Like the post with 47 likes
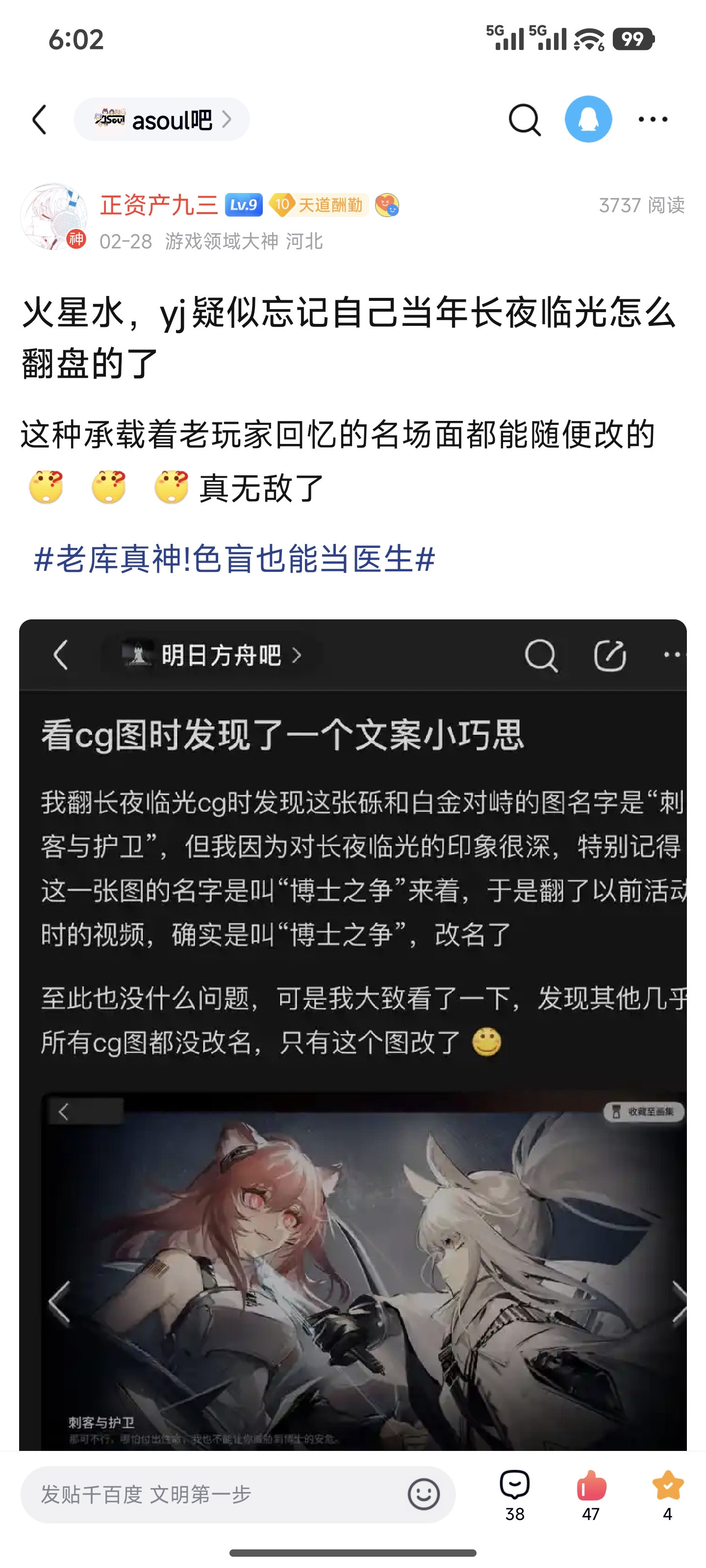 (591, 1495)
